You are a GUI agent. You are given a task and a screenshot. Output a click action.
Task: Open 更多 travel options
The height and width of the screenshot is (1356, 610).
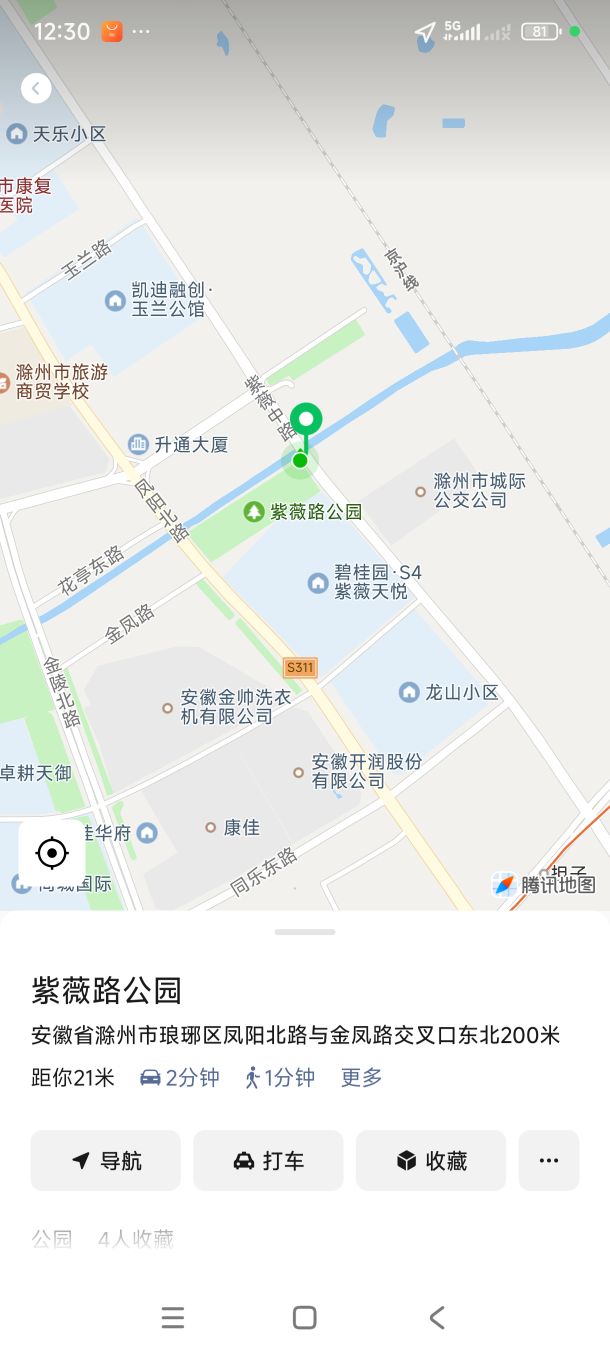click(361, 1077)
